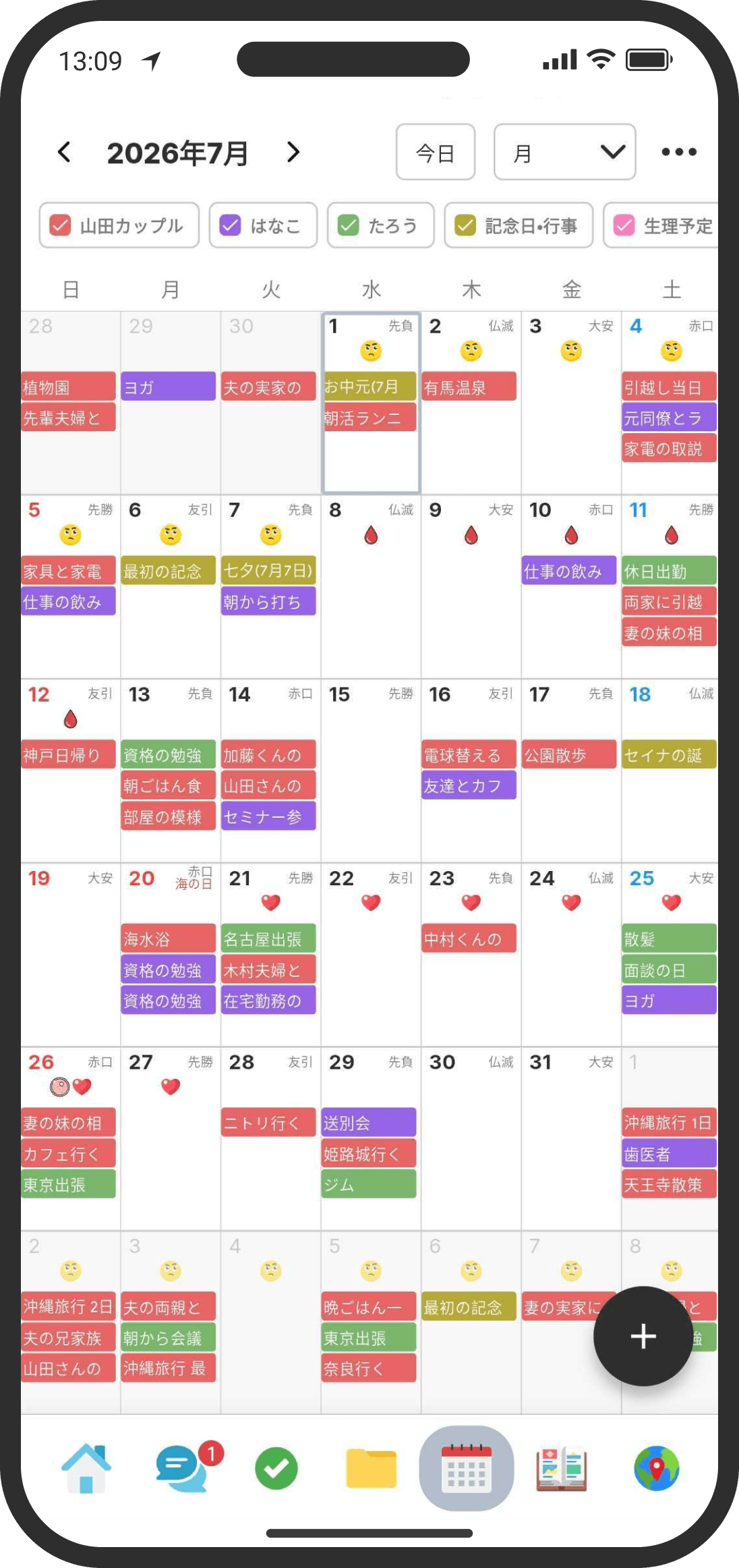Go to the previous month
The height and width of the screenshot is (1568, 739).
pyautogui.click(x=64, y=152)
